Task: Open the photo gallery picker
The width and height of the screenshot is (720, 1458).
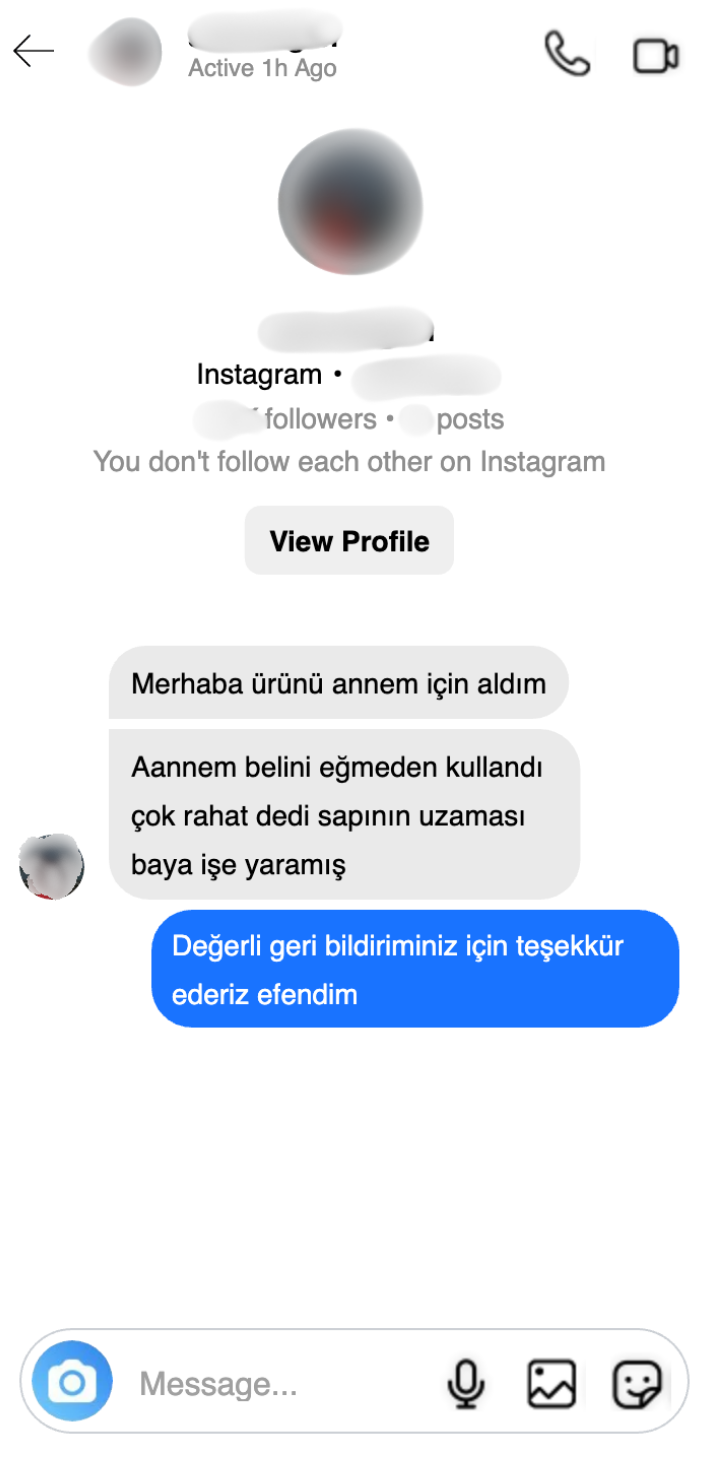Action: (551, 1384)
